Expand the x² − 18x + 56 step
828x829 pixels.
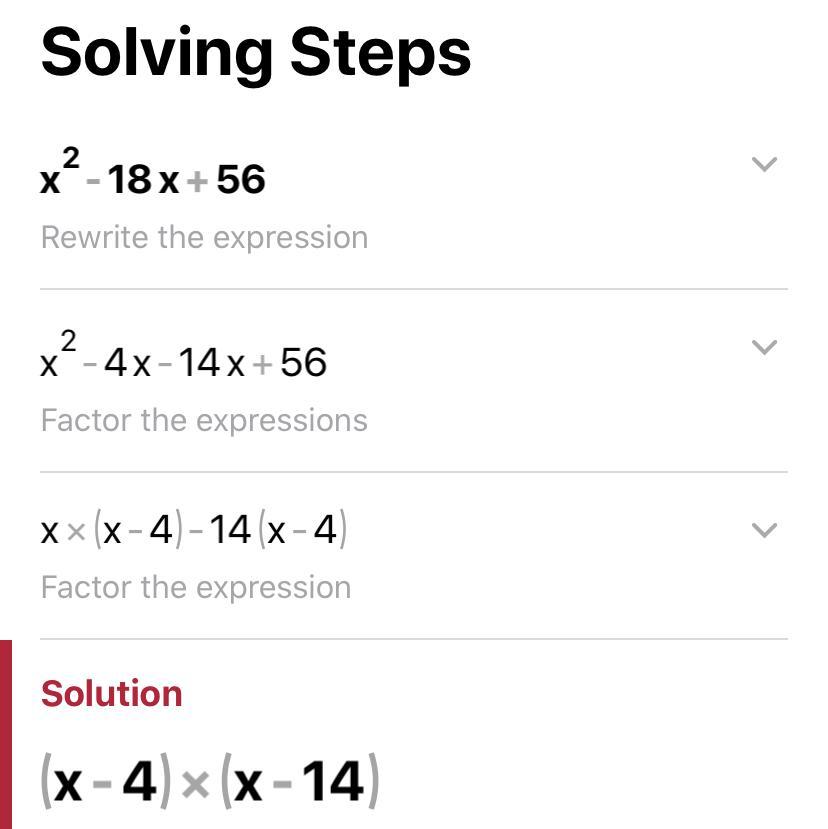pos(764,164)
